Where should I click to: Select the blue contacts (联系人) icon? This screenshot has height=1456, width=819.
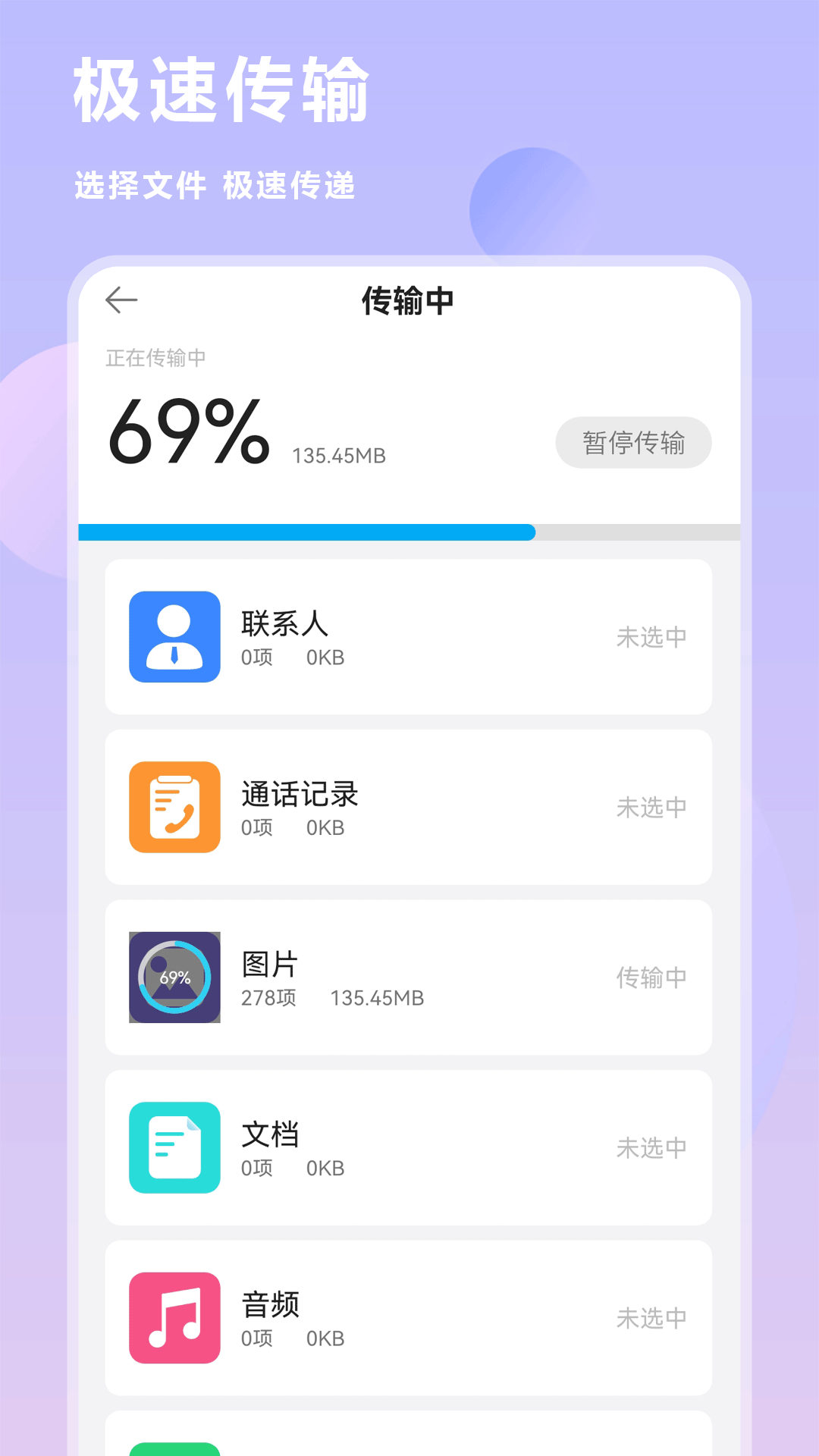click(x=174, y=637)
